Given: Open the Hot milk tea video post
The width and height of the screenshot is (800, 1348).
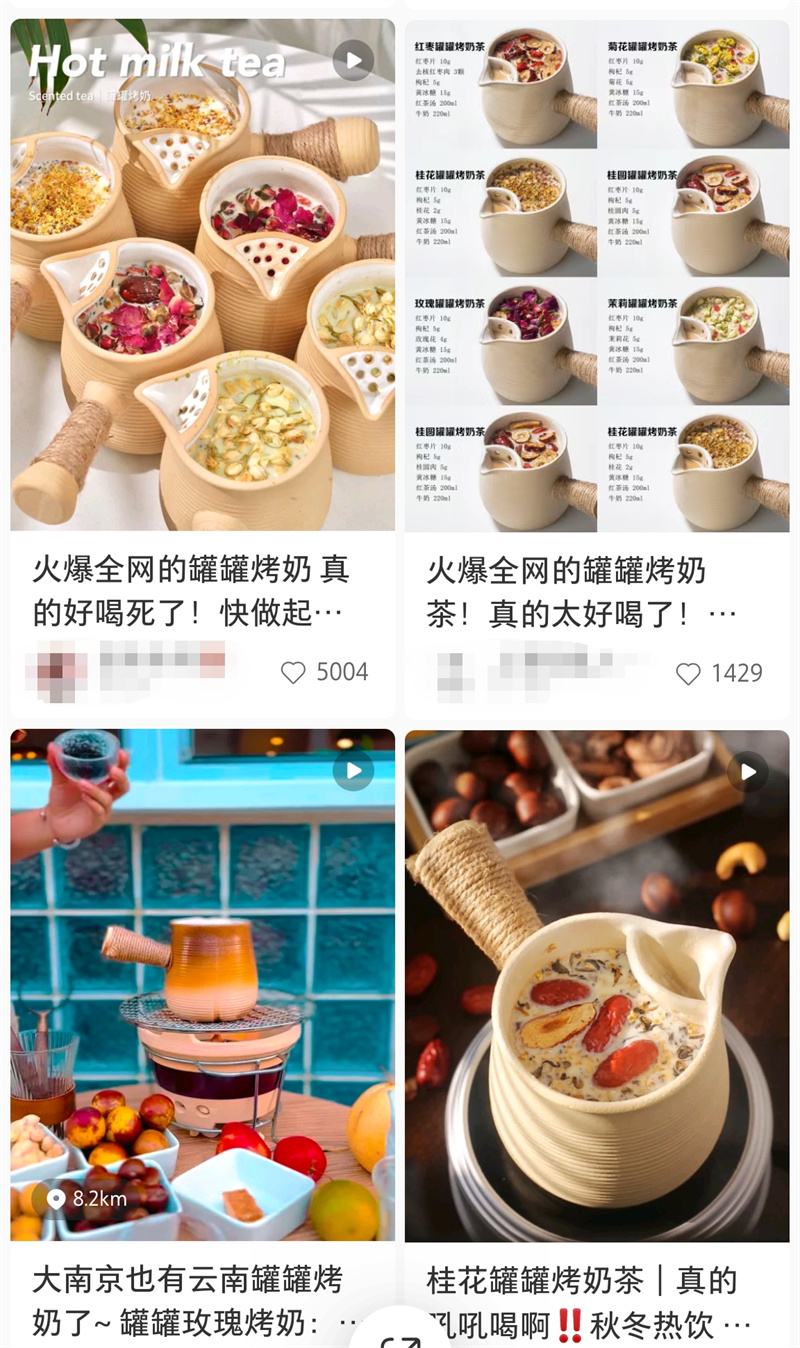Looking at the screenshot, I should click(x=202, y=275).
